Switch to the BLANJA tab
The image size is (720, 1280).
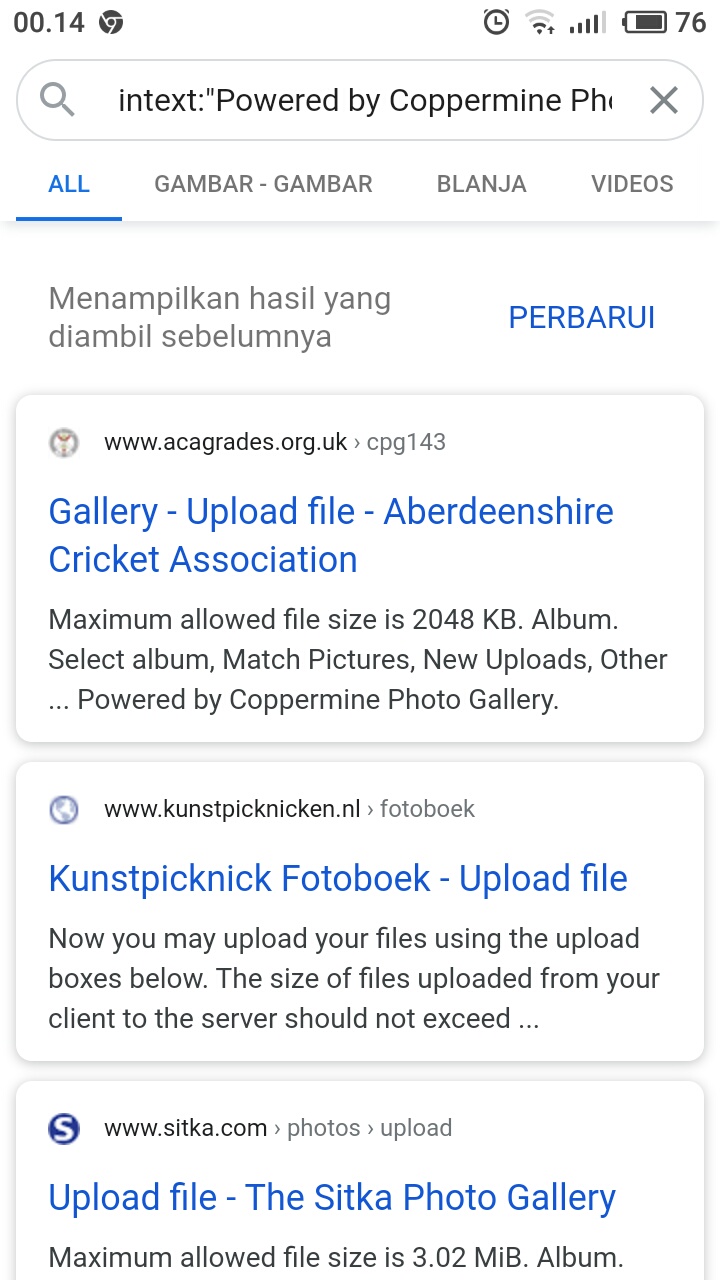(482, 184)
